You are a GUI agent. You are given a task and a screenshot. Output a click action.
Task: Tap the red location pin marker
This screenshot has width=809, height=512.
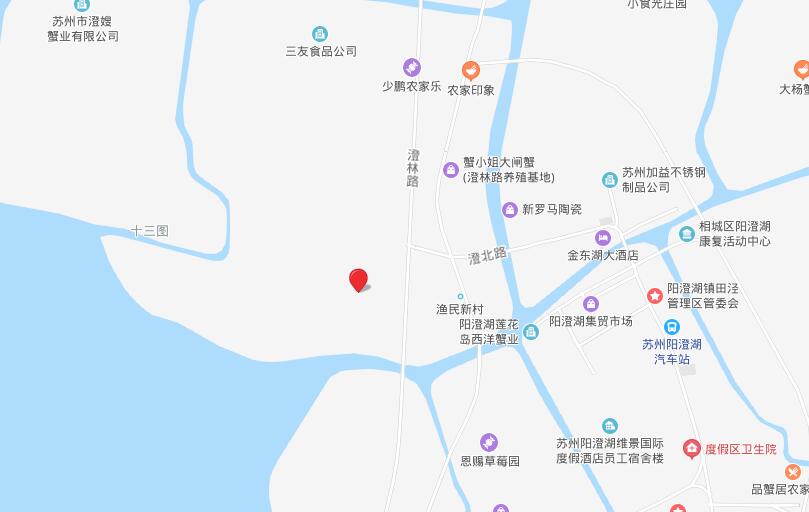coord(358,280)
